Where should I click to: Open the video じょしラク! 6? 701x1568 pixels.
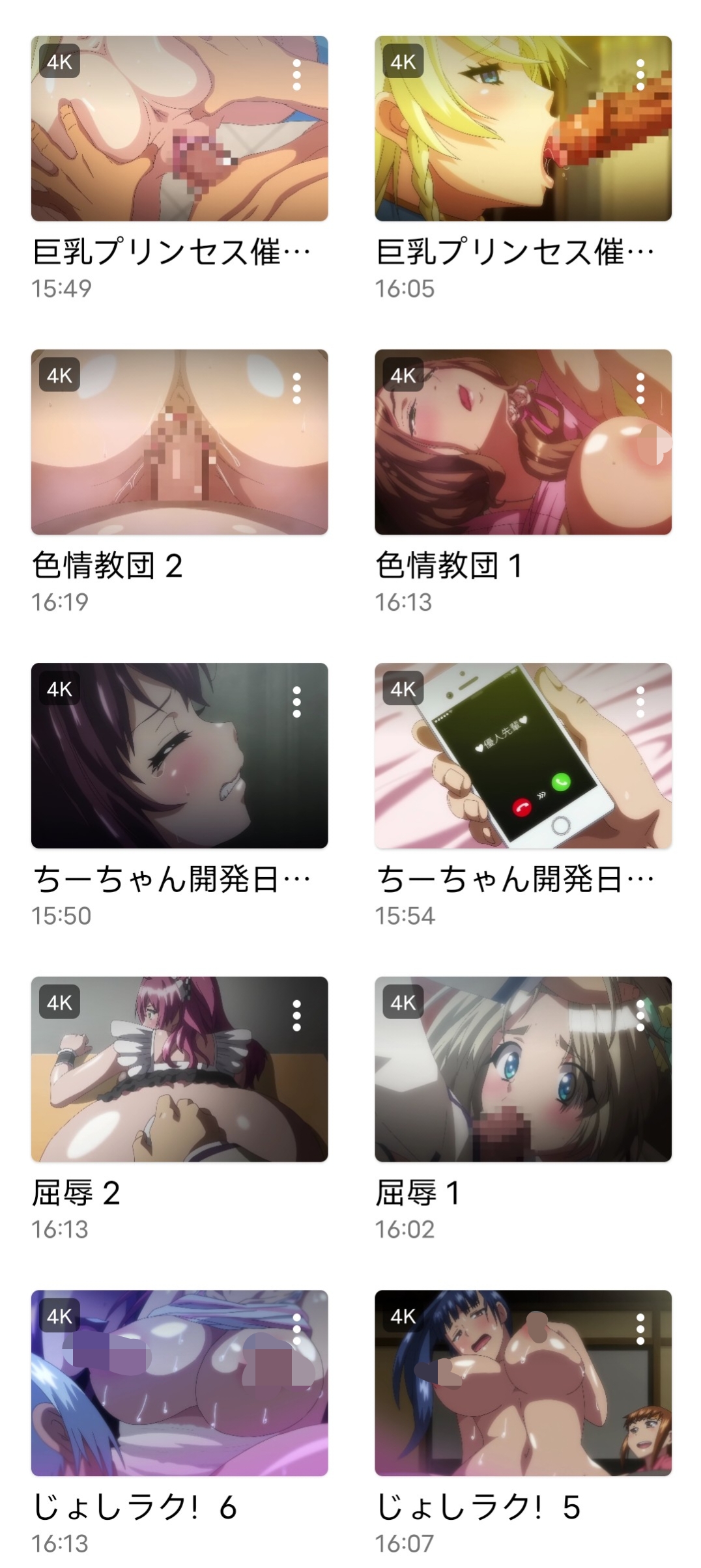point(179,1382)
